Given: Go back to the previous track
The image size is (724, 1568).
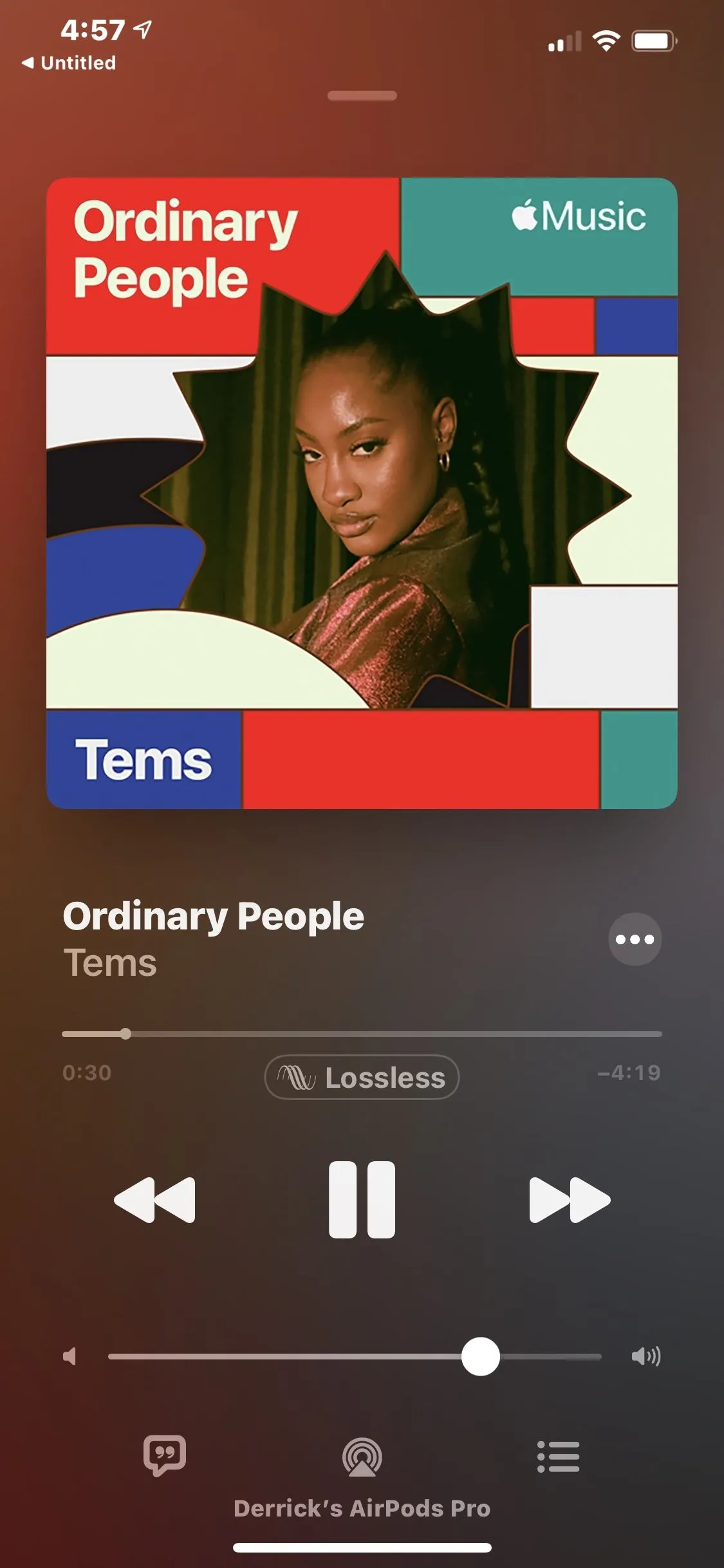Looking at the screenshot, I should point(154,1200).
